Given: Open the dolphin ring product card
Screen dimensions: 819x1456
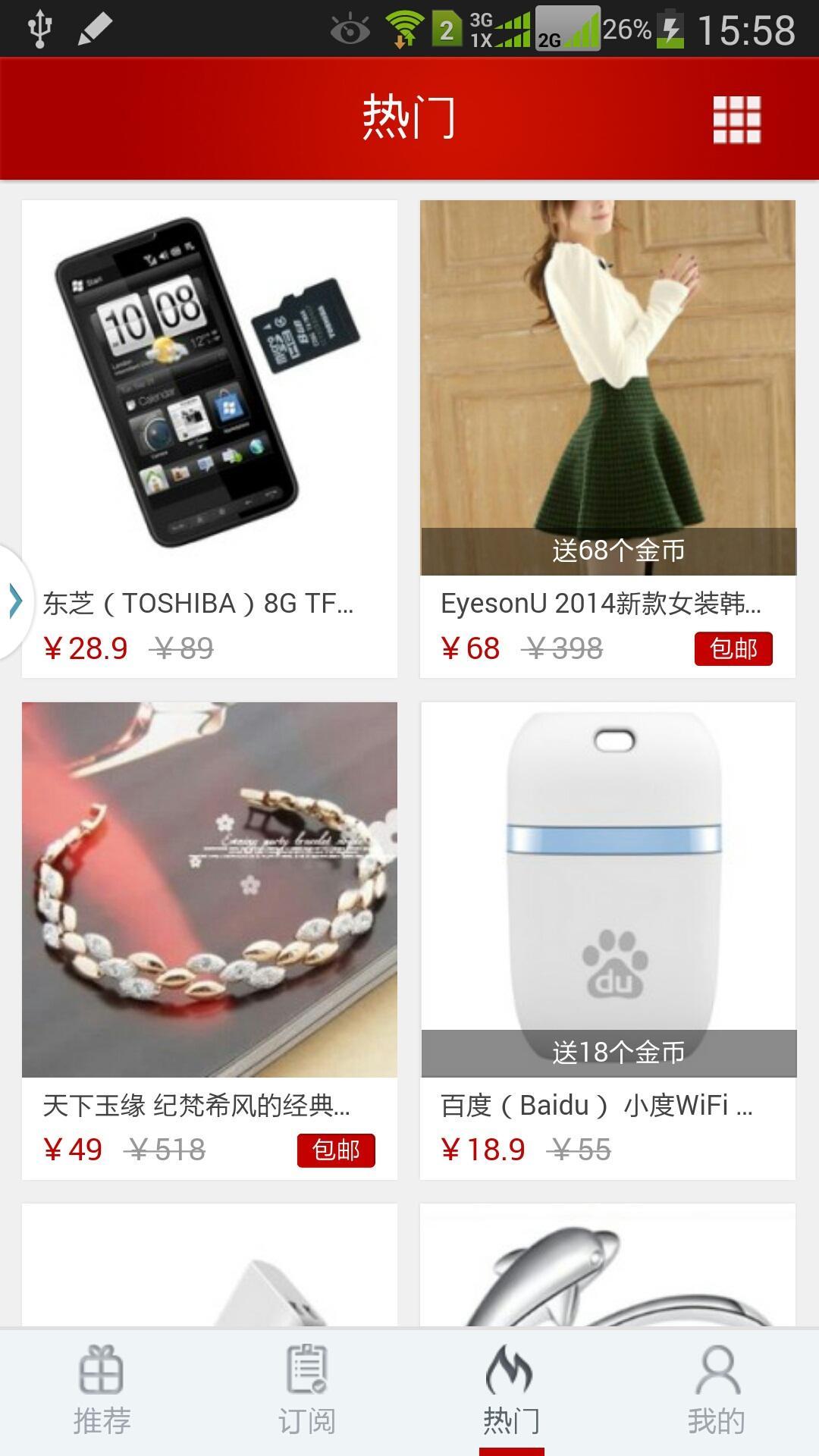Looking at the screenshot, I should coord(607,1265).
